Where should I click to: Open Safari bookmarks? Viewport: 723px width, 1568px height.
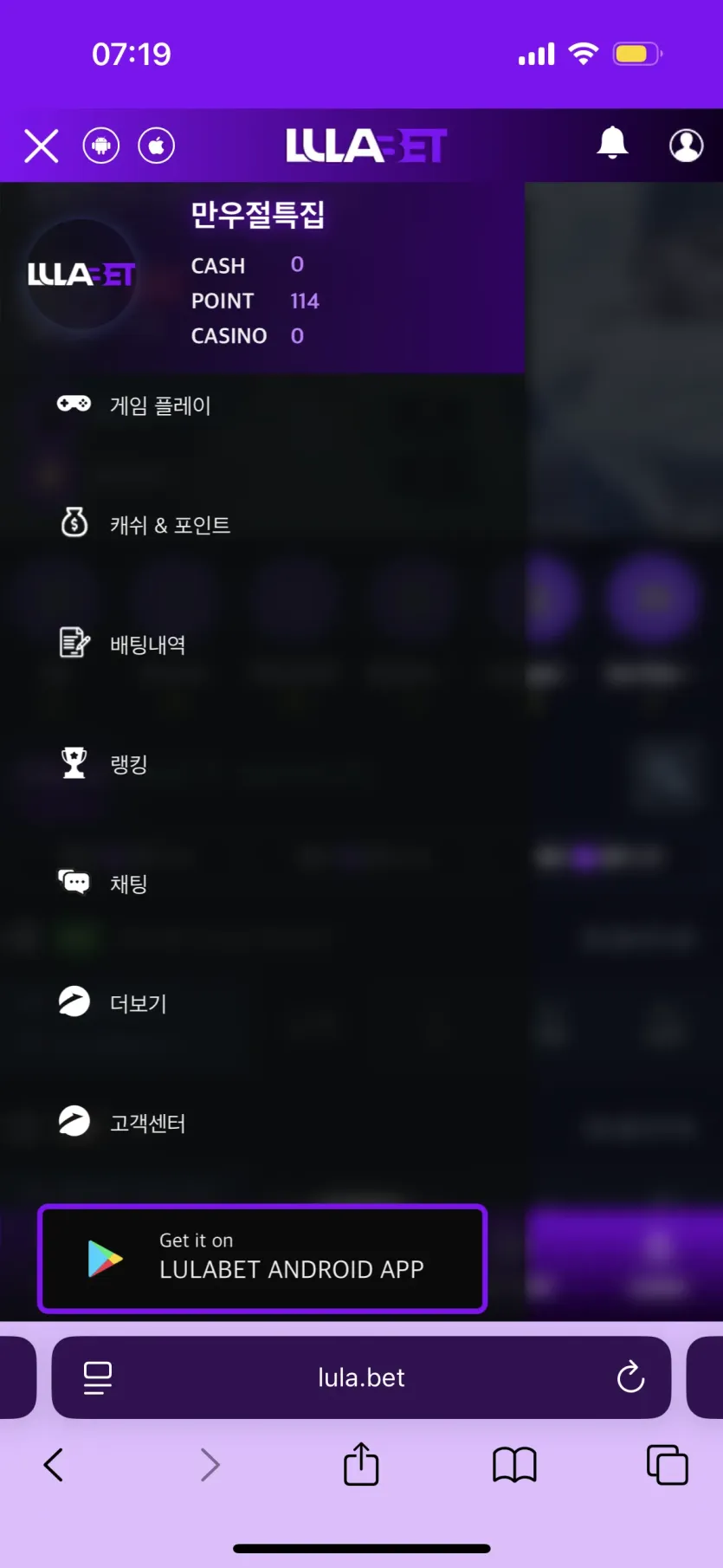point(514,1465)
